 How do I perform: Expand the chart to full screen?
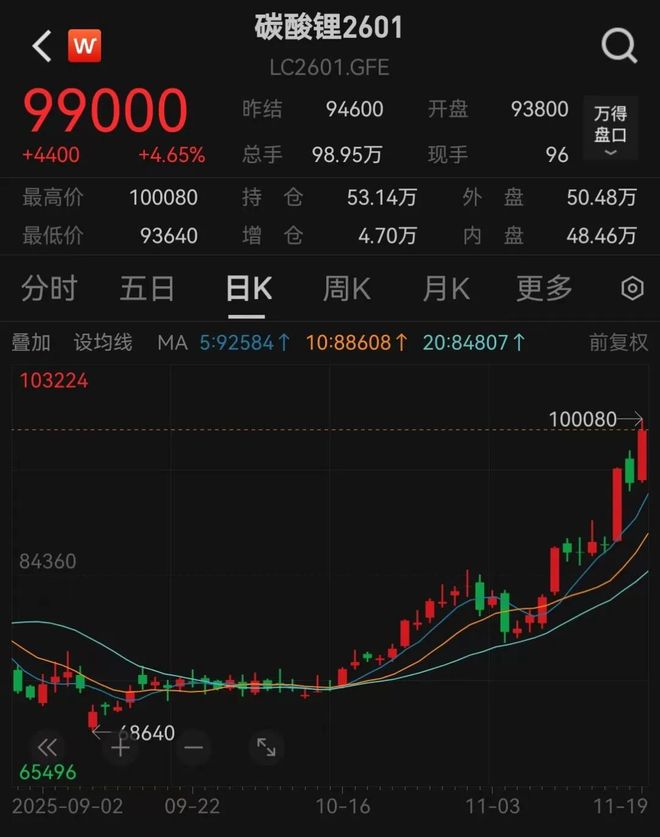tap(266, 747)
